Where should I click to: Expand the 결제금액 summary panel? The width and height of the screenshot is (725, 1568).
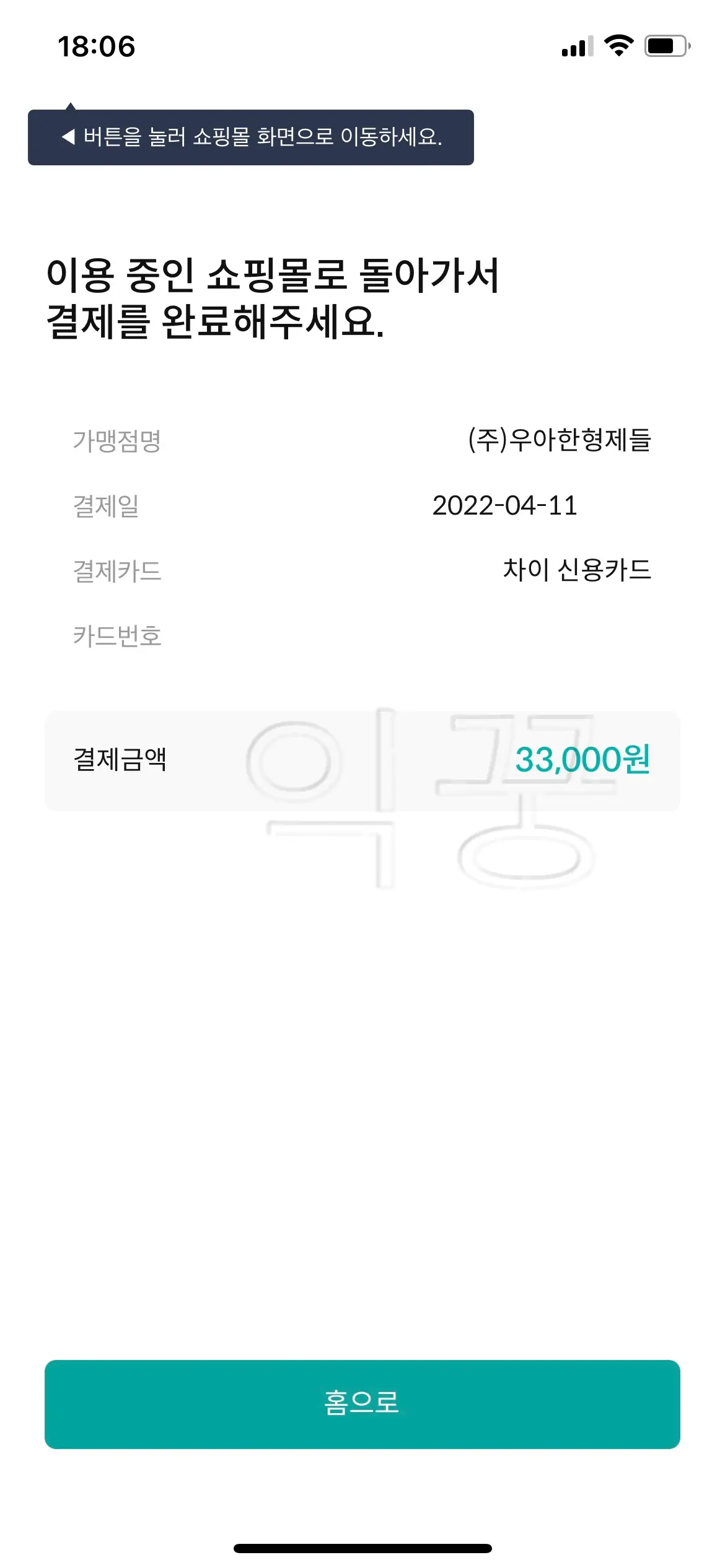point(362,766)
